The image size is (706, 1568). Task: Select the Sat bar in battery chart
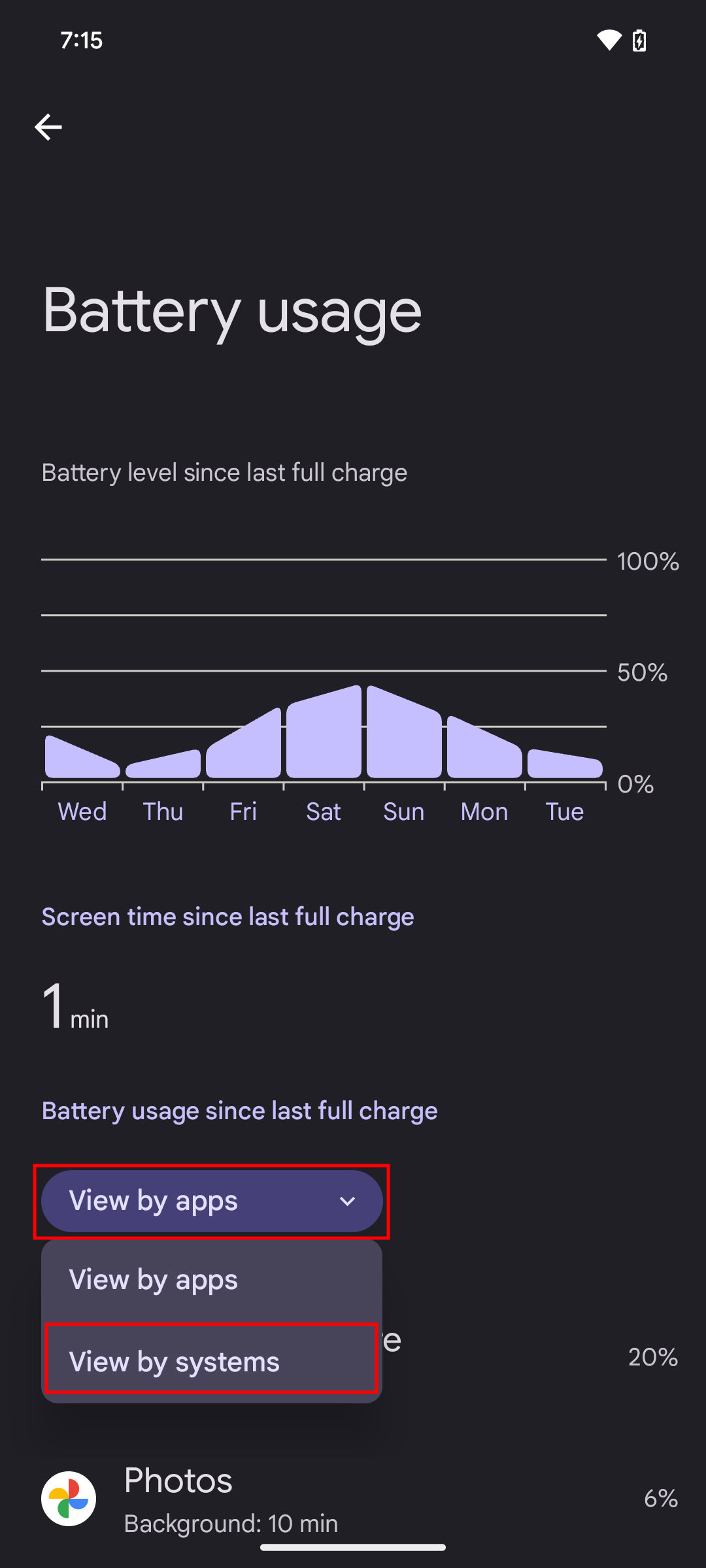[324, 733]
